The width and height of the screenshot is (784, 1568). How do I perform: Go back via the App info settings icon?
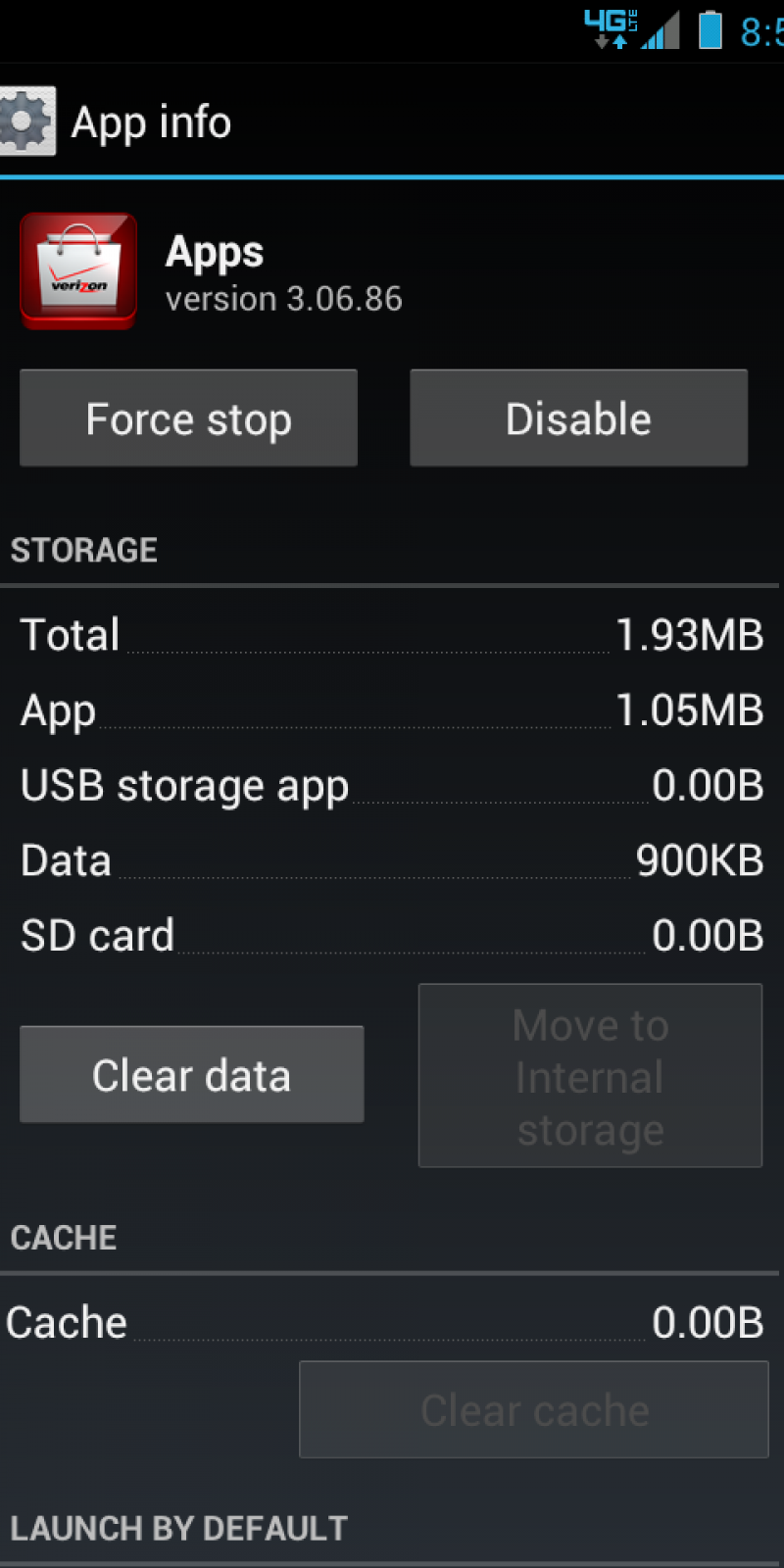click(27, 122)
